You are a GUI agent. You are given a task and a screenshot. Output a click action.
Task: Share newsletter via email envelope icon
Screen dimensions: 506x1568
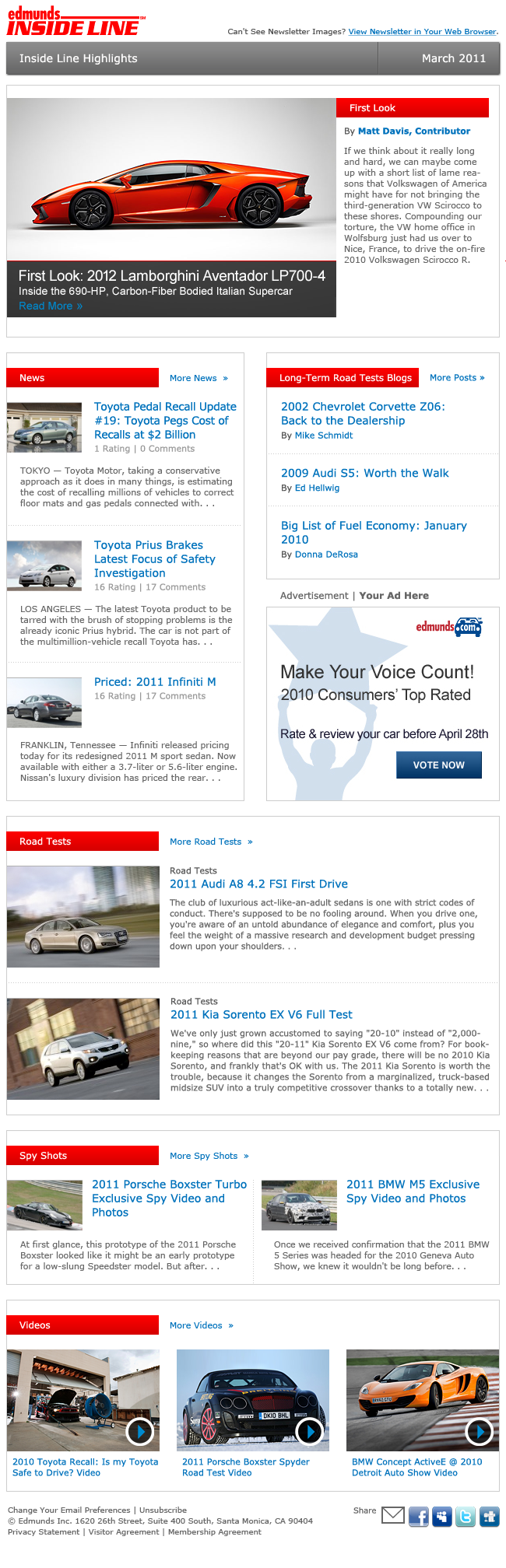(x=393, y=1516)
